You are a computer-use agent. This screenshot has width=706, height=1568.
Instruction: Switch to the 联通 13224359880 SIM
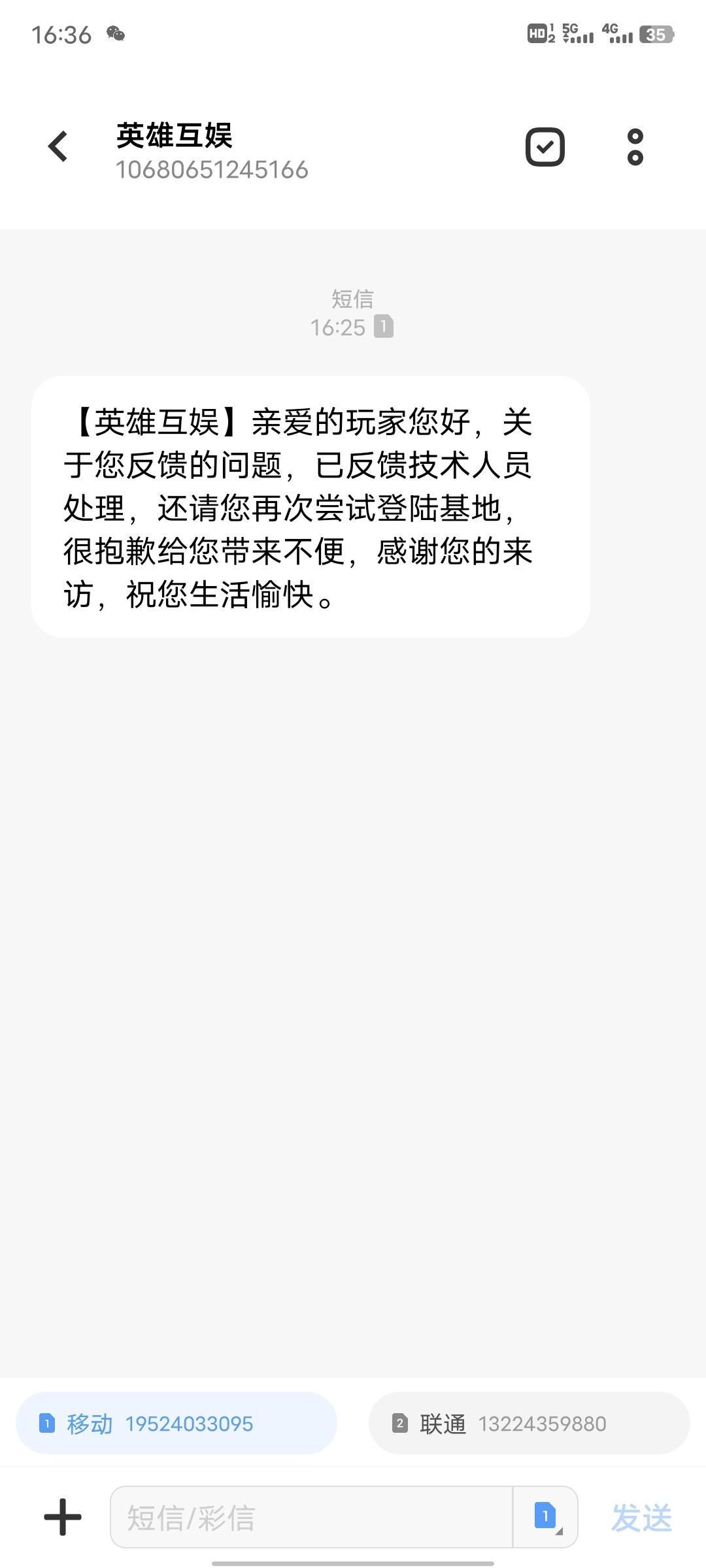529,1424
